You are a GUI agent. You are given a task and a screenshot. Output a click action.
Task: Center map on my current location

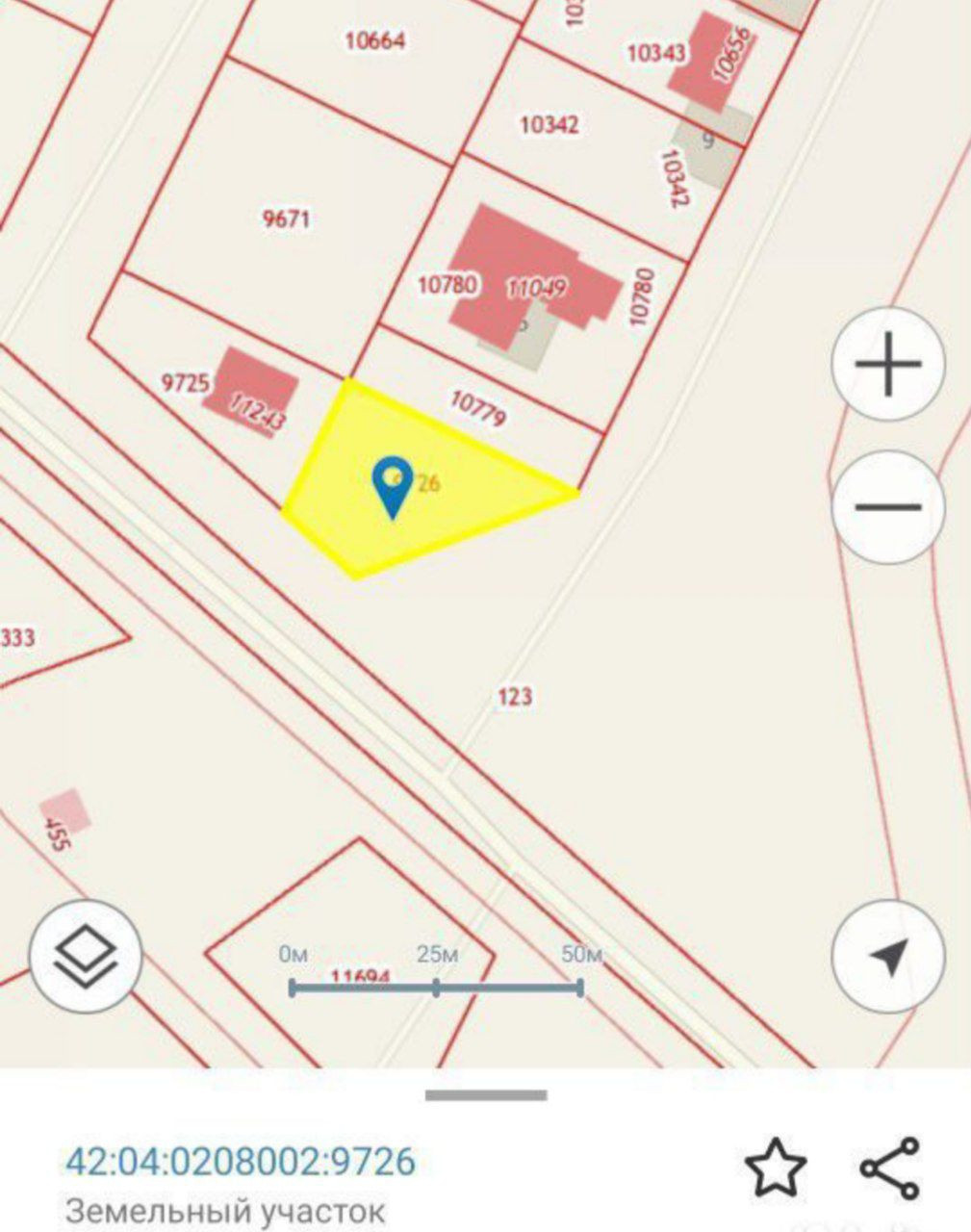pos(887,956)
